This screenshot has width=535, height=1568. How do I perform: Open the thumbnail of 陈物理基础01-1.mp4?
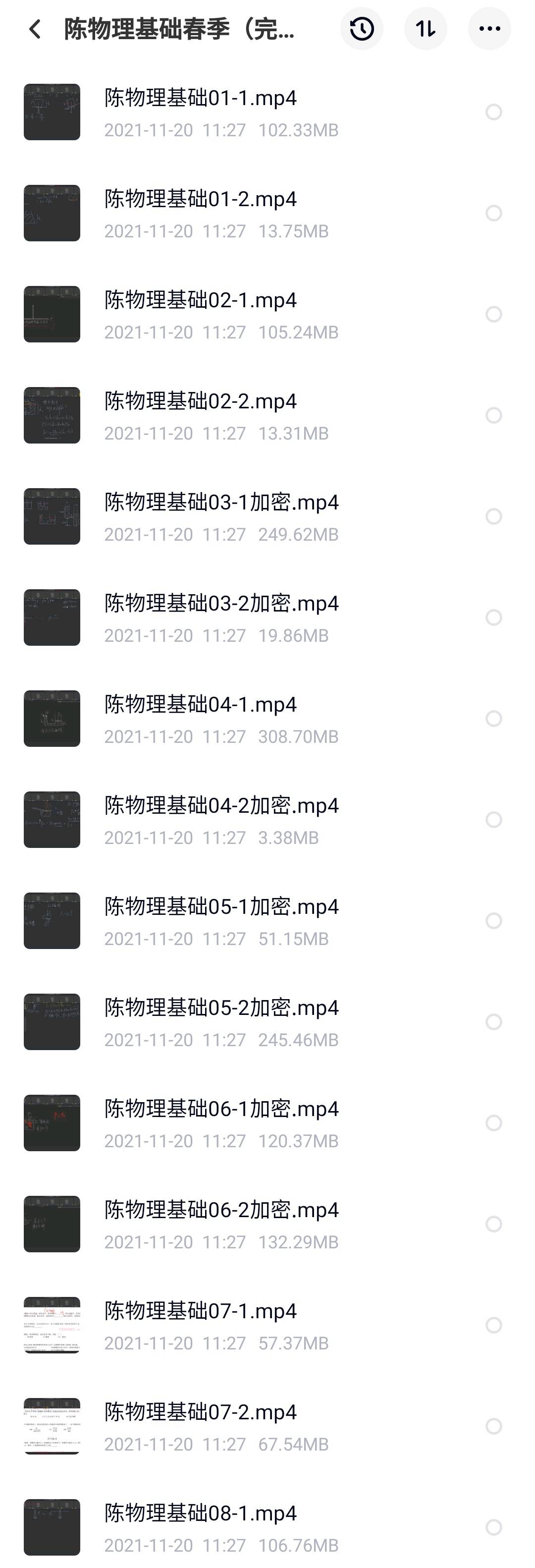pos(52,112)
